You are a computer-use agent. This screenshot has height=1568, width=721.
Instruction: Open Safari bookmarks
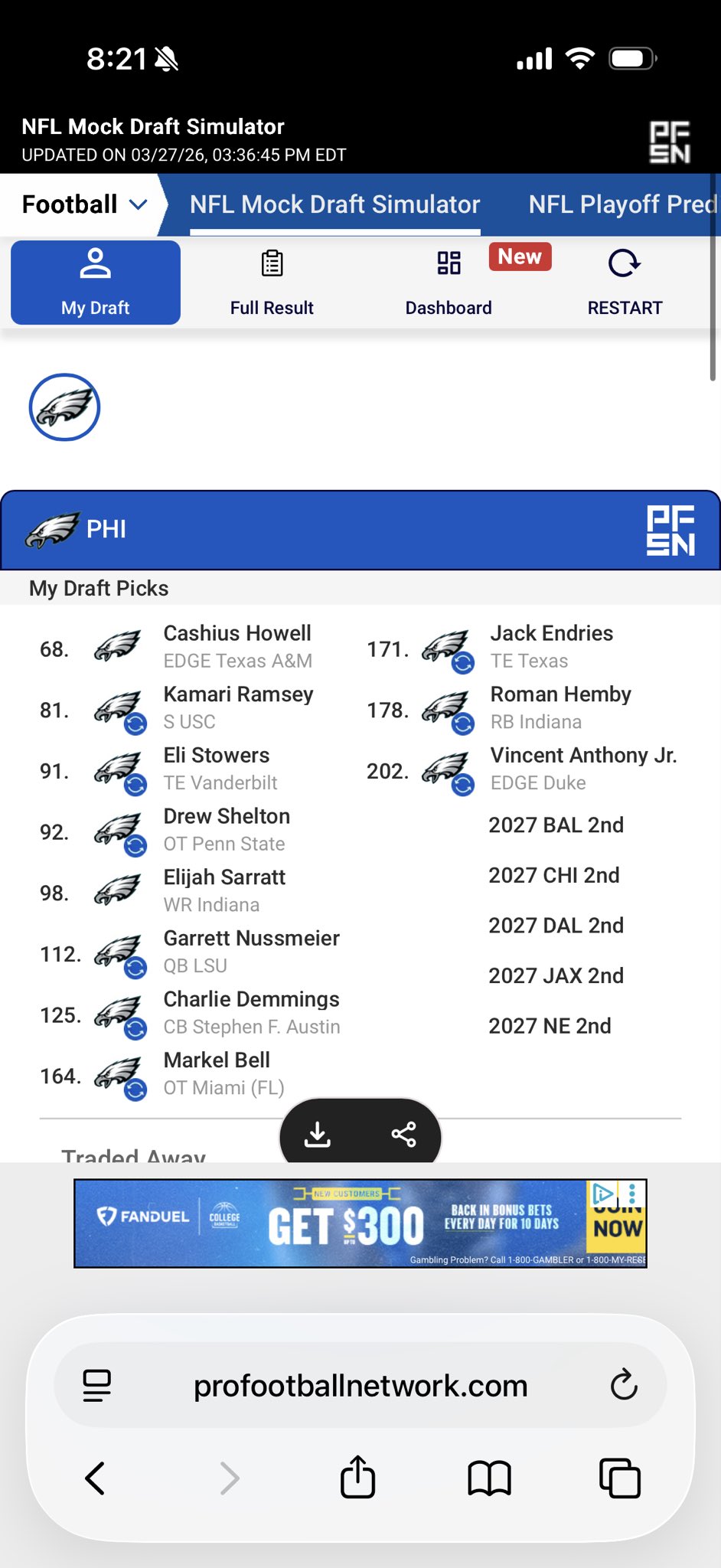coord(489,1478)
